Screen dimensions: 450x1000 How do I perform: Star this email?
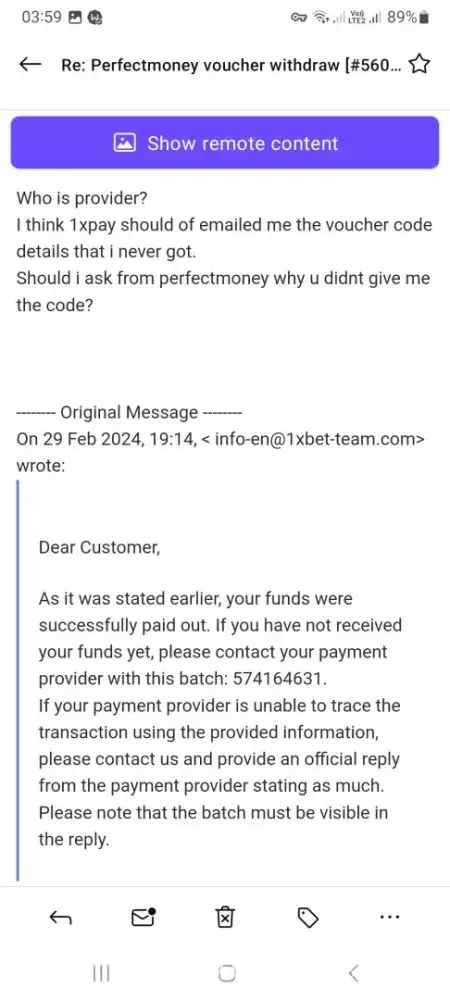pos(418,64)
